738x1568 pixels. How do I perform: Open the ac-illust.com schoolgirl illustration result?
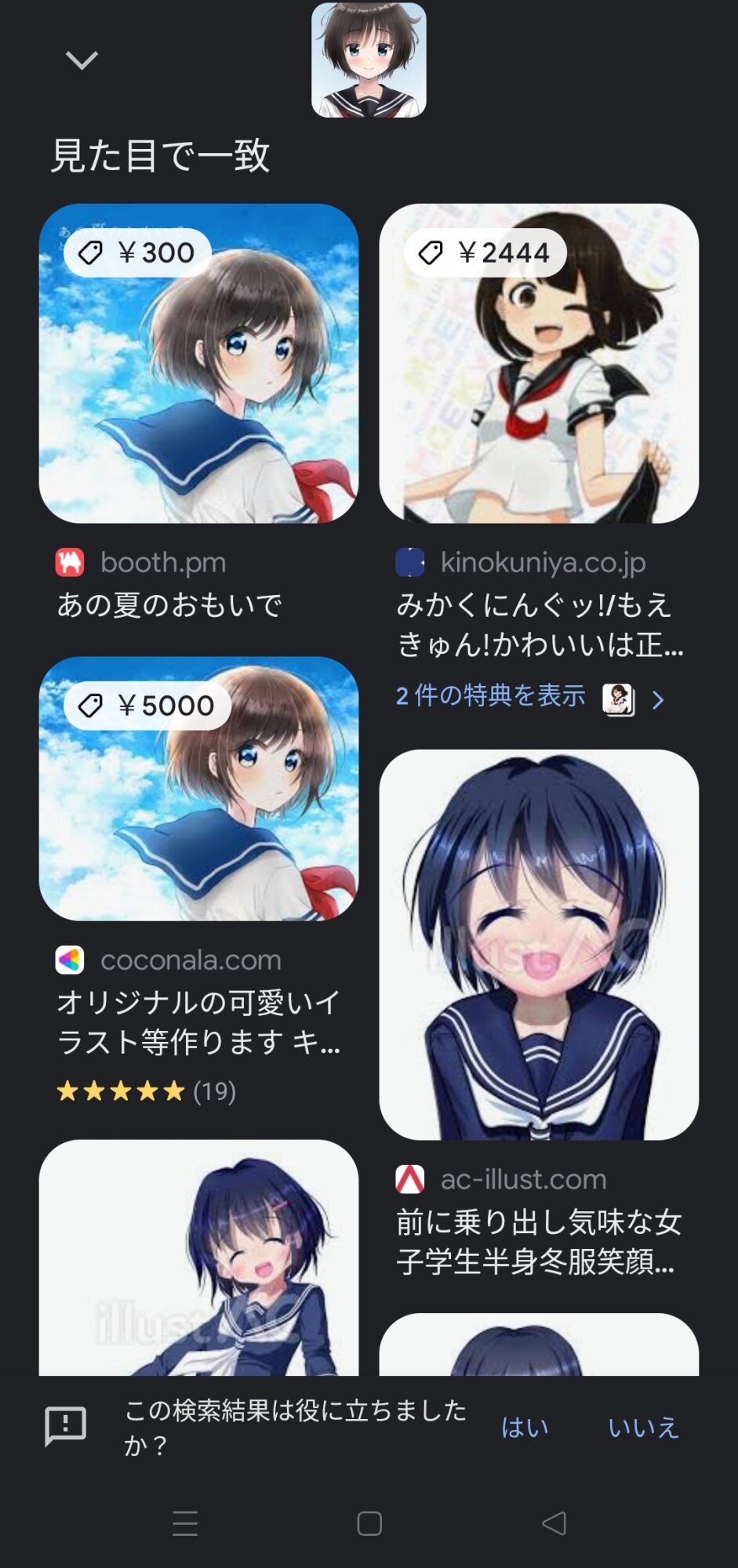pyautogui.click(x=539, y=945)
